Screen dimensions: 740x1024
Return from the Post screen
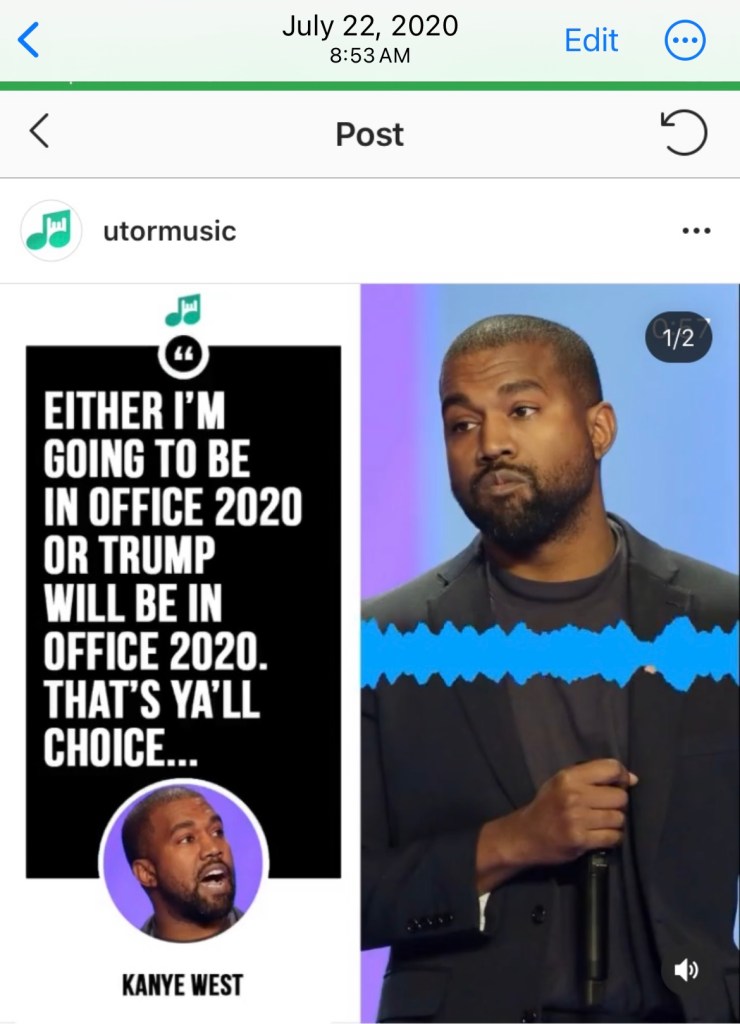(x=40, y=131)
